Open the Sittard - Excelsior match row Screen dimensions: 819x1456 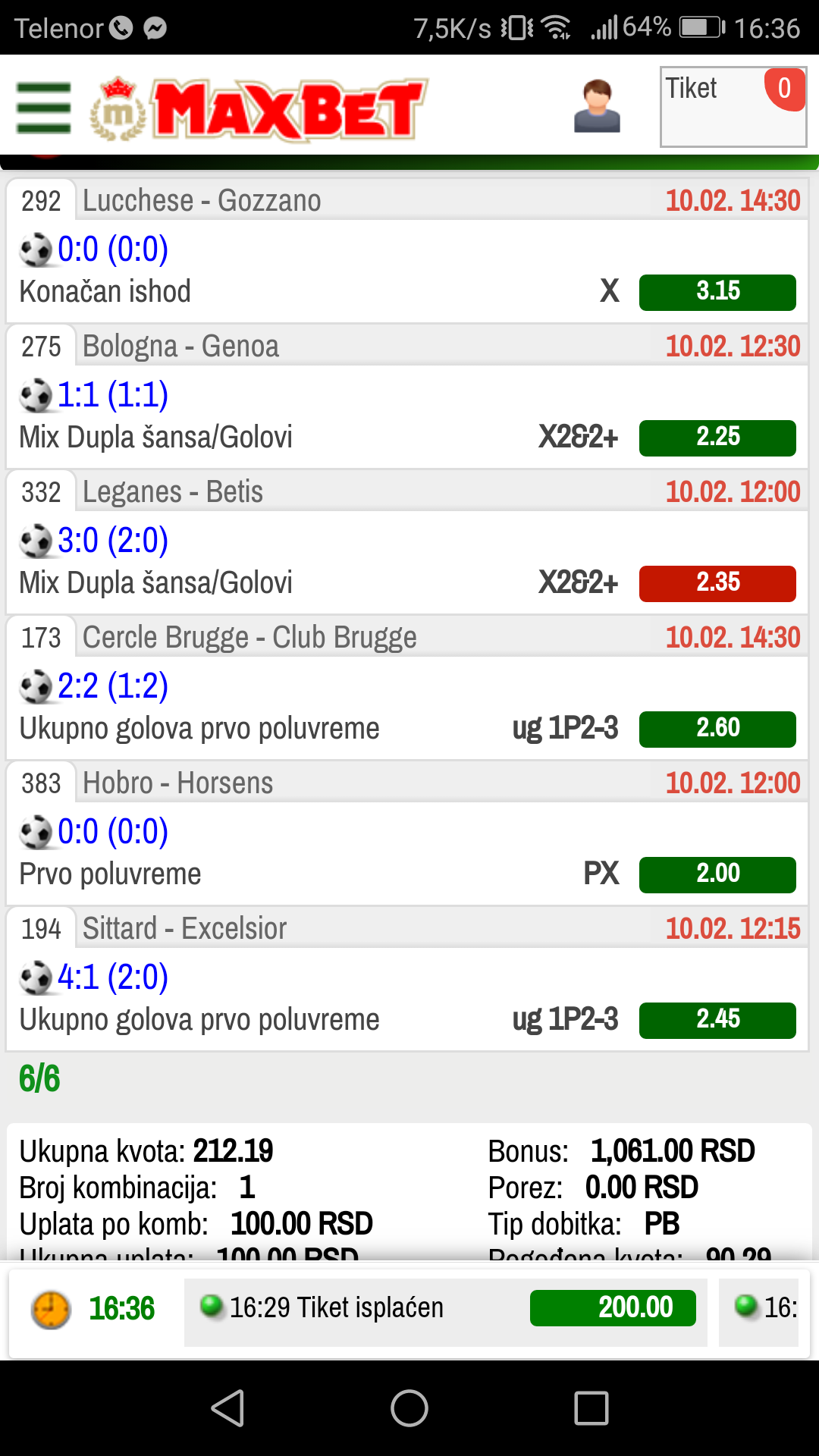(x=408, y=978)
